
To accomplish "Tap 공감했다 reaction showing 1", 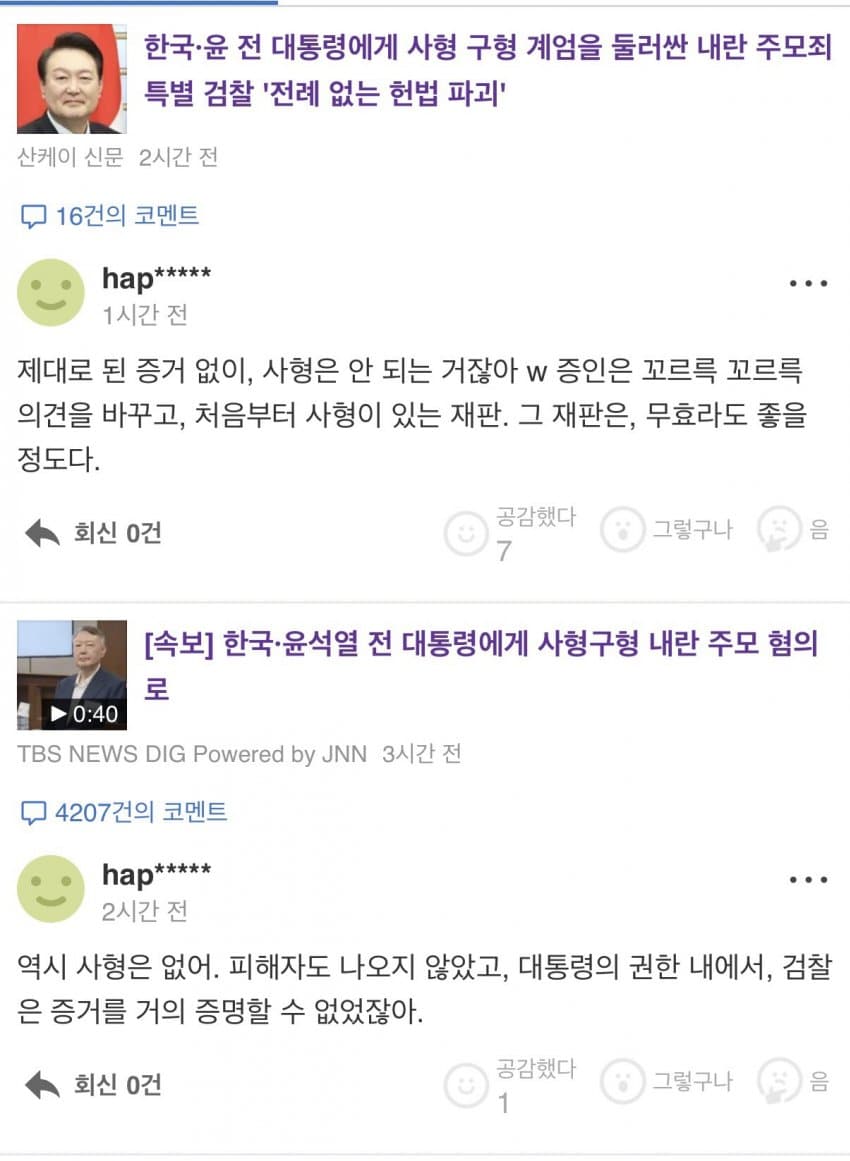I will coord(466,1085).
